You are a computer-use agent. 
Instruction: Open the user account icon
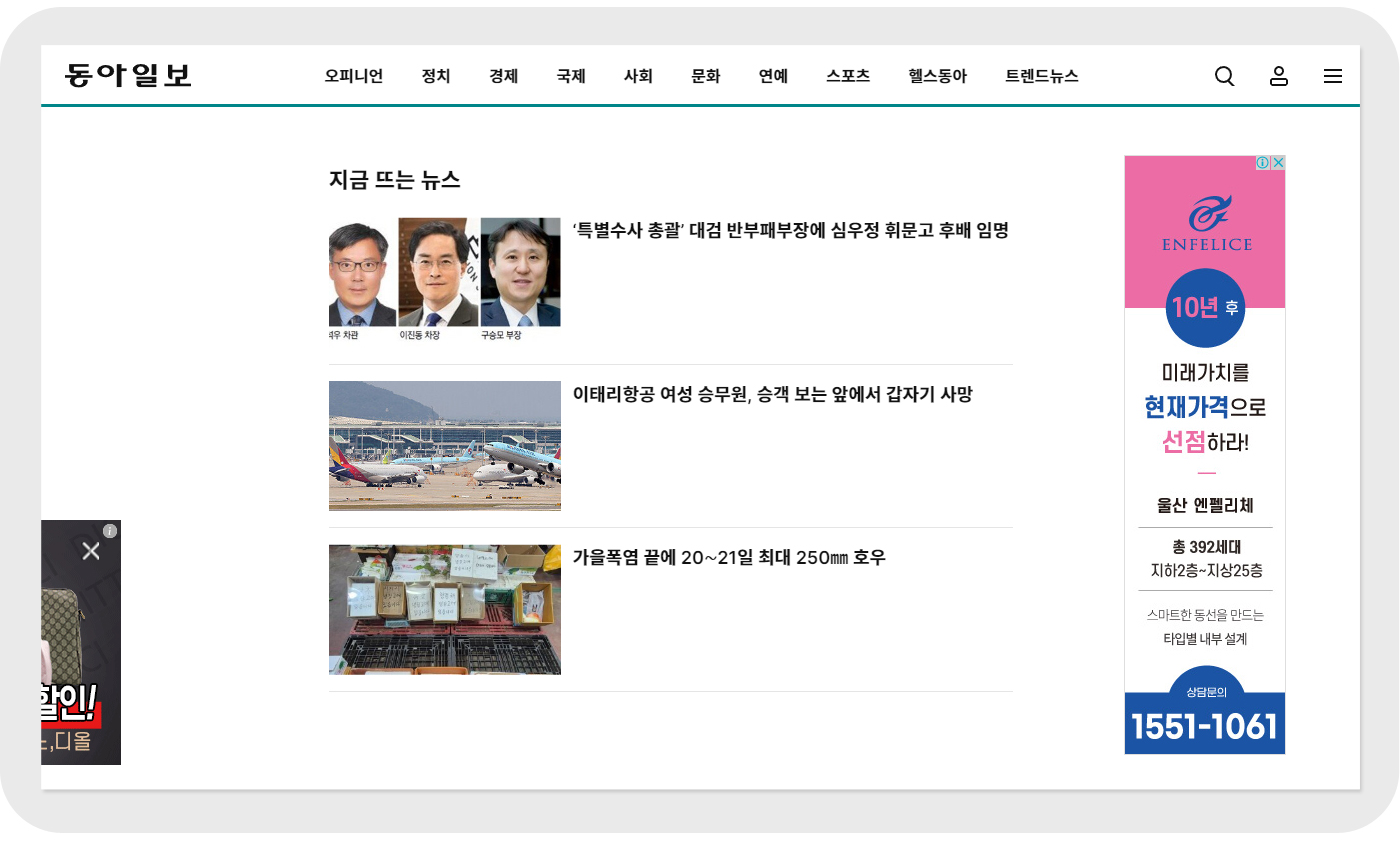coord(1279,76)
